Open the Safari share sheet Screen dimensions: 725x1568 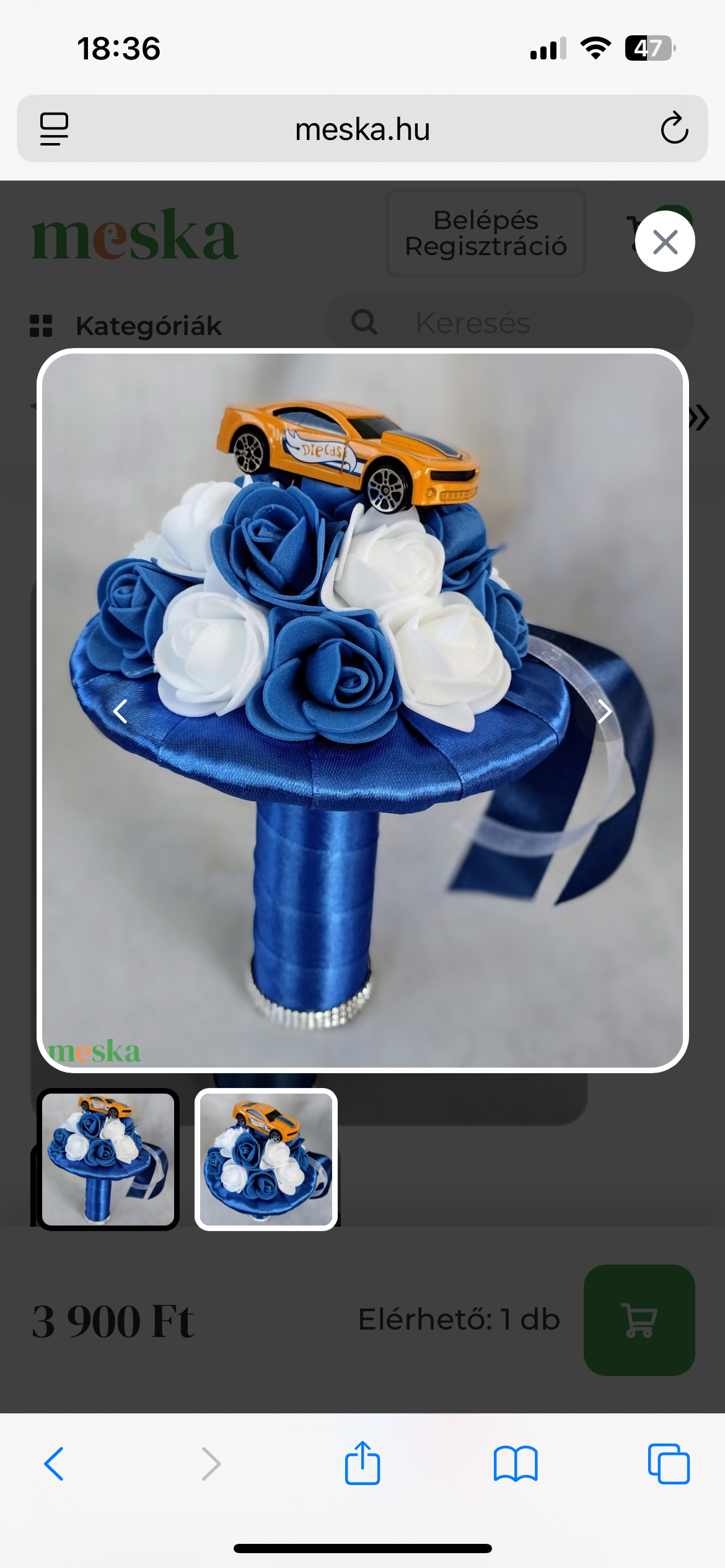coord(362,1464)
